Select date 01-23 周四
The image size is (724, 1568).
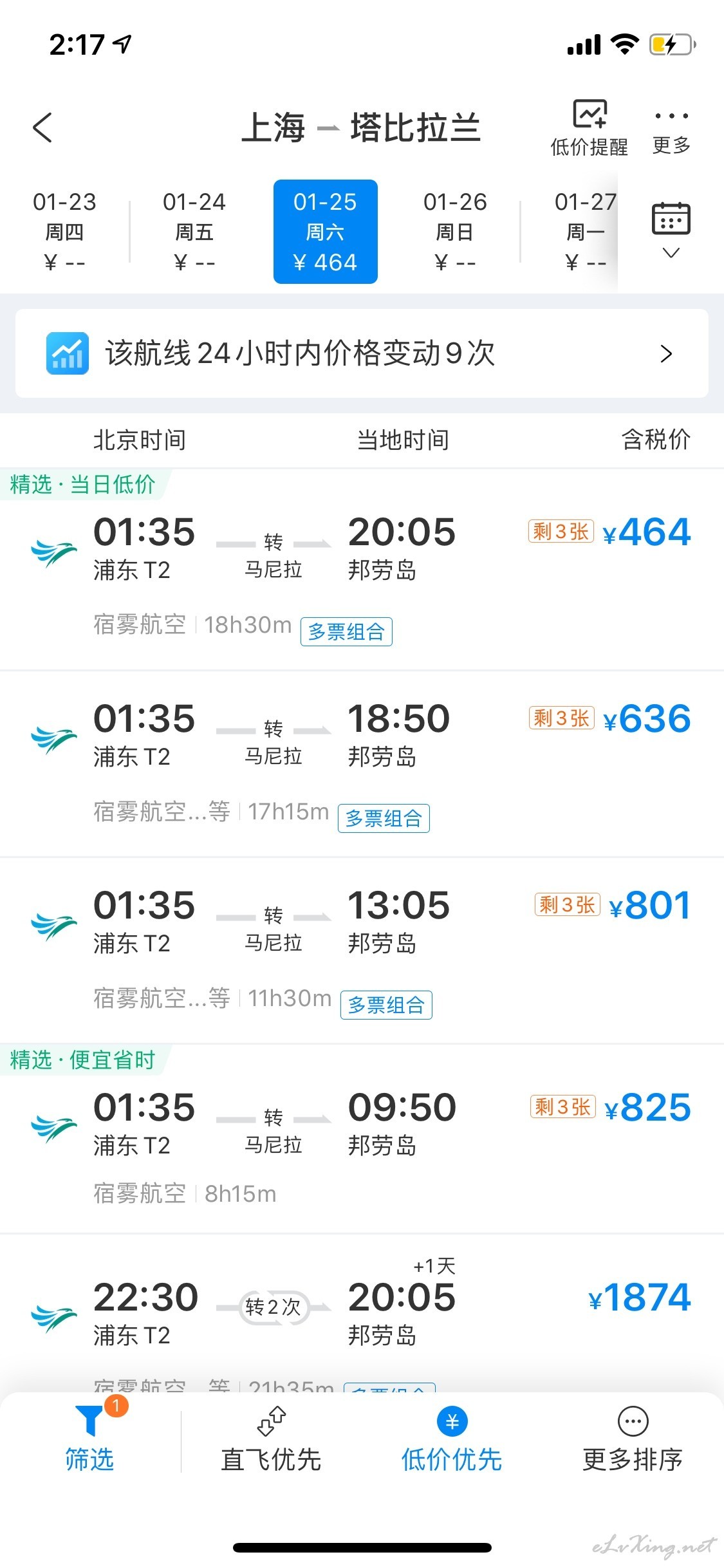tap(64, 232)
